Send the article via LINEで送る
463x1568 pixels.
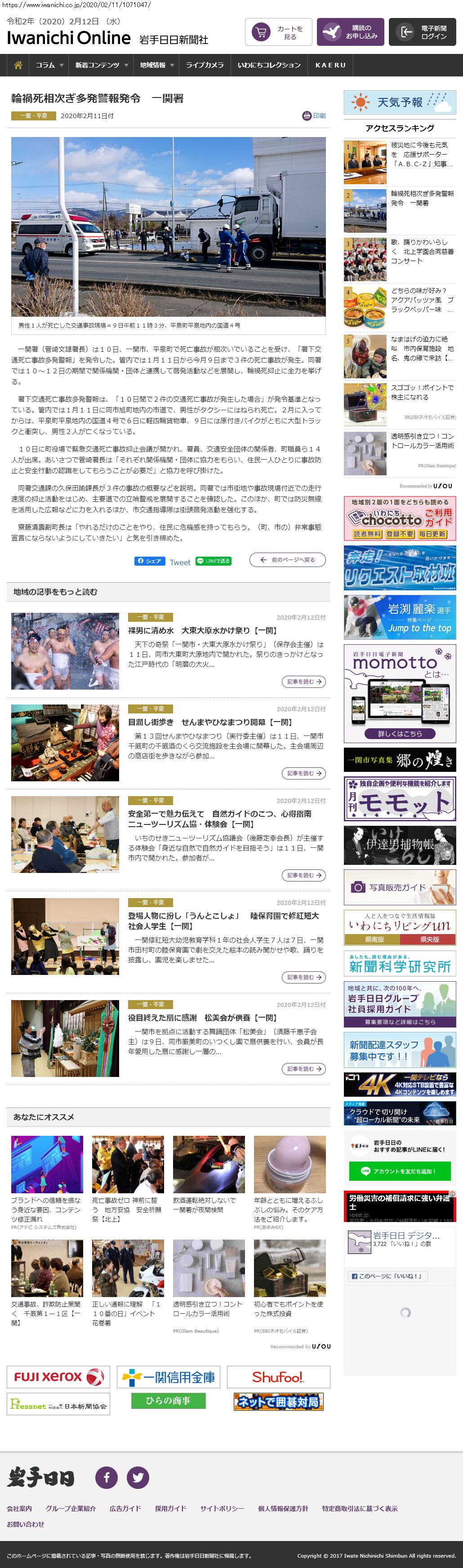pos(213,561)
